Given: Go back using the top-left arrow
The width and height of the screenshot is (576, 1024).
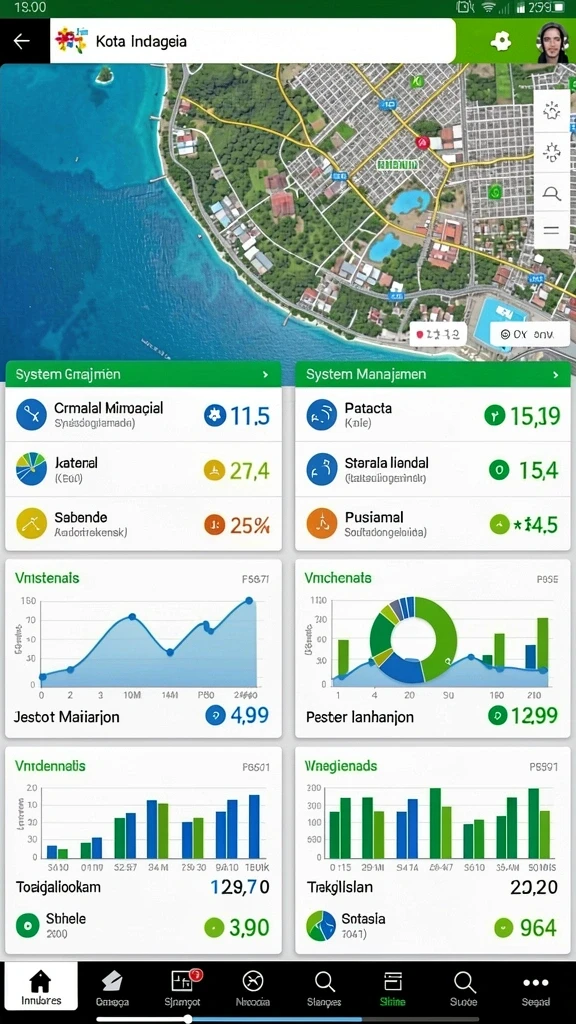Looking at the screenshot, I should [x=22, y=41].
